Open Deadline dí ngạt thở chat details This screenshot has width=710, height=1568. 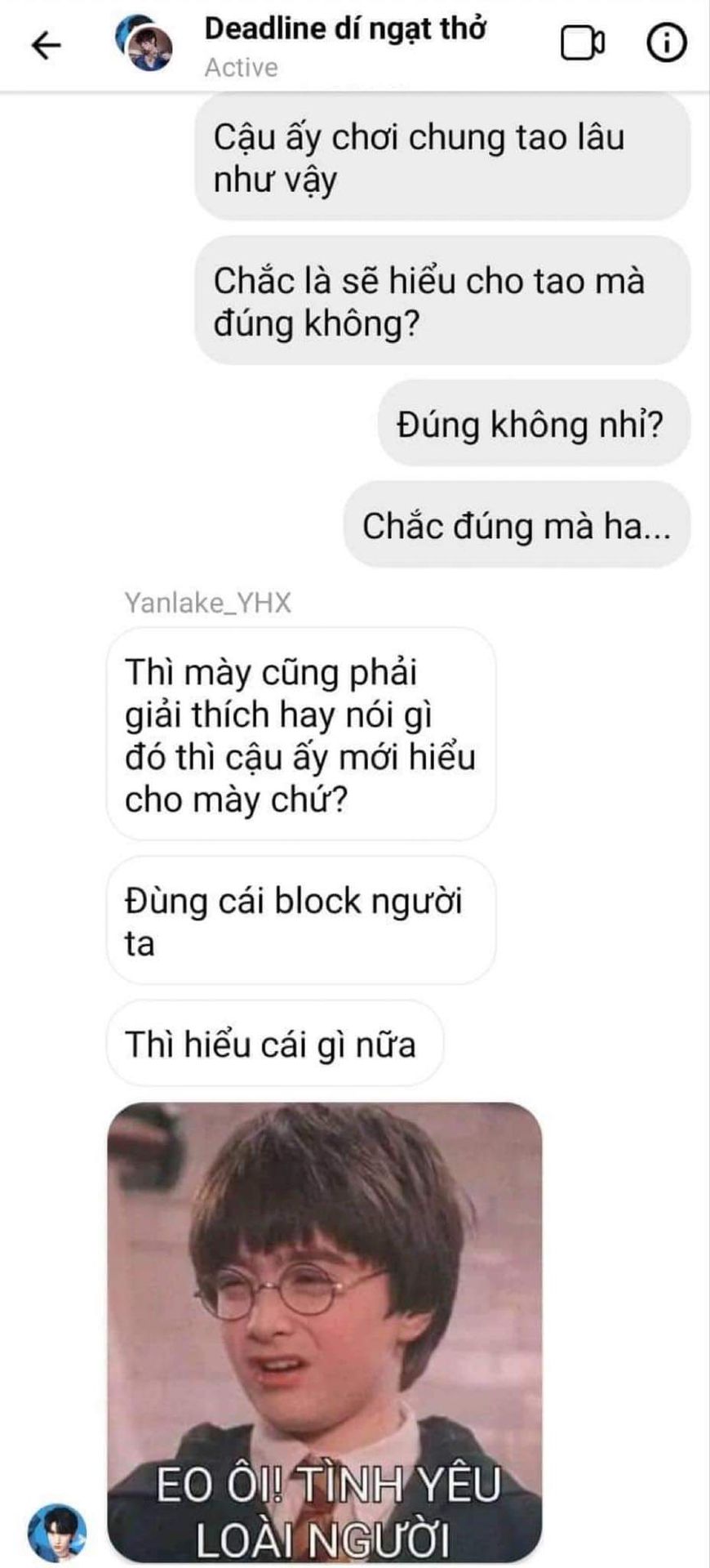point(344,30)
